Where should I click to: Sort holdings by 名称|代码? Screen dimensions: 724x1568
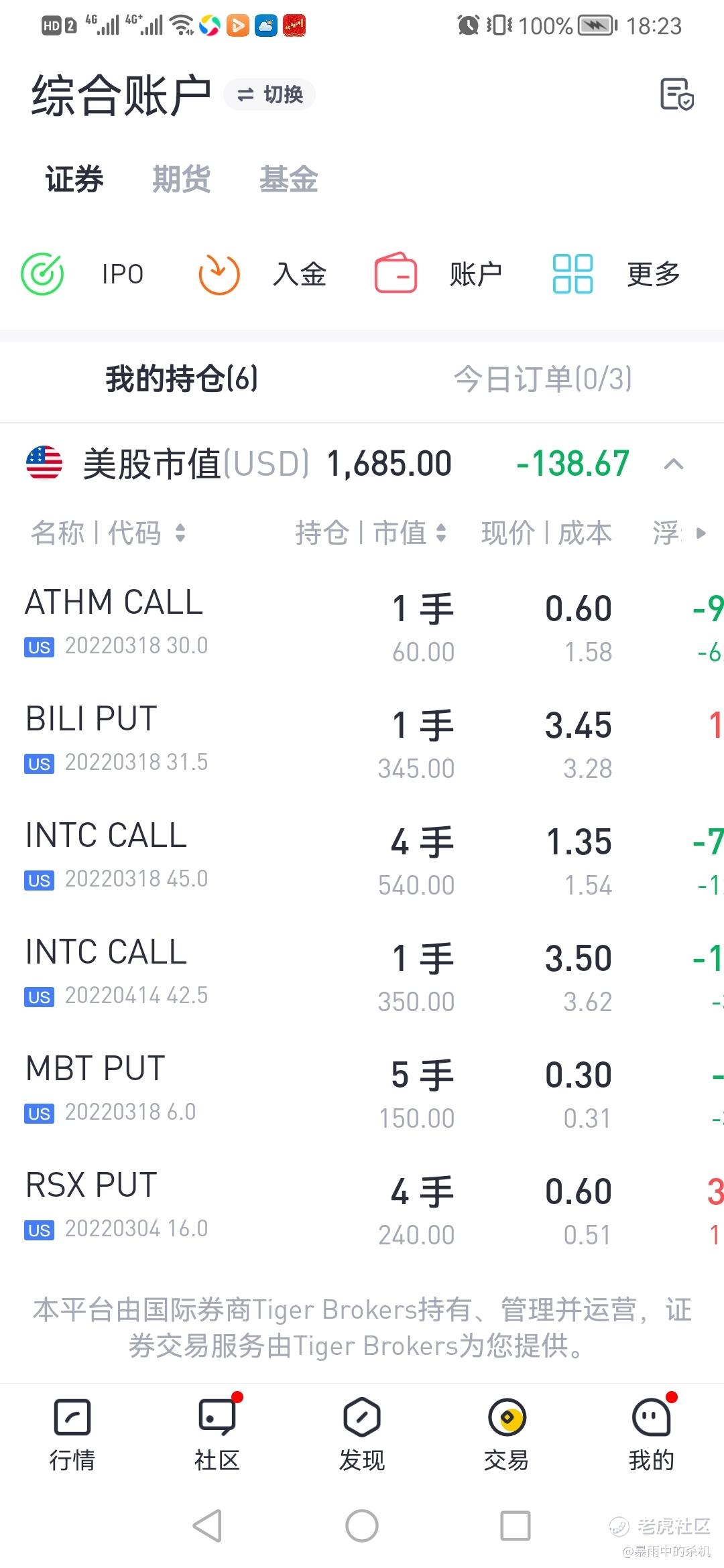click(x=107, y=533)
